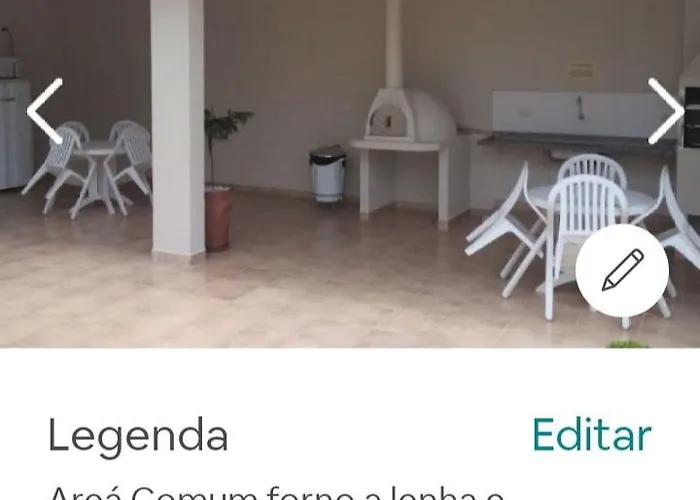700x500 pixels.
Task: Go to the previous photo
Action: 45,111
